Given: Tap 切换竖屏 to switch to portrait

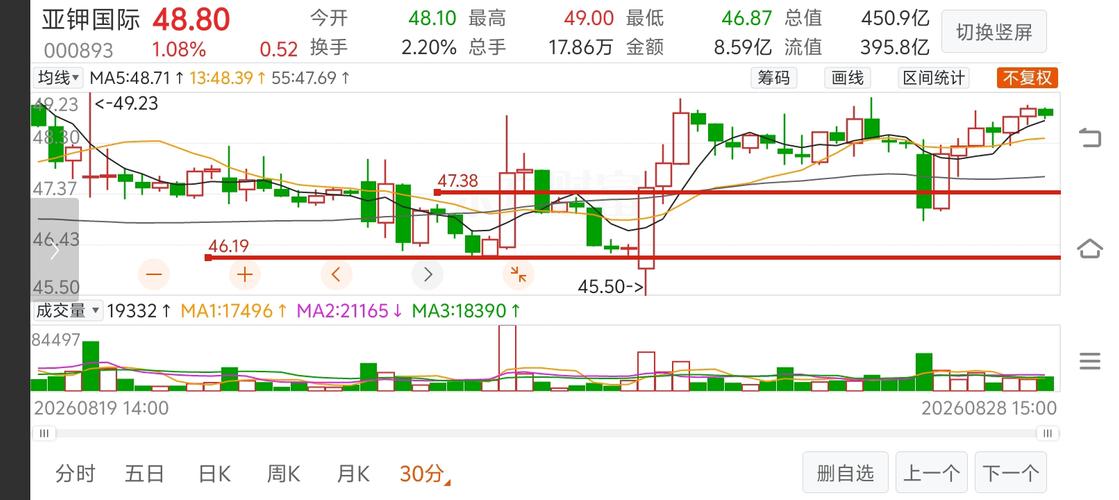Looking at the screenshot, I should tap(993, 32).
